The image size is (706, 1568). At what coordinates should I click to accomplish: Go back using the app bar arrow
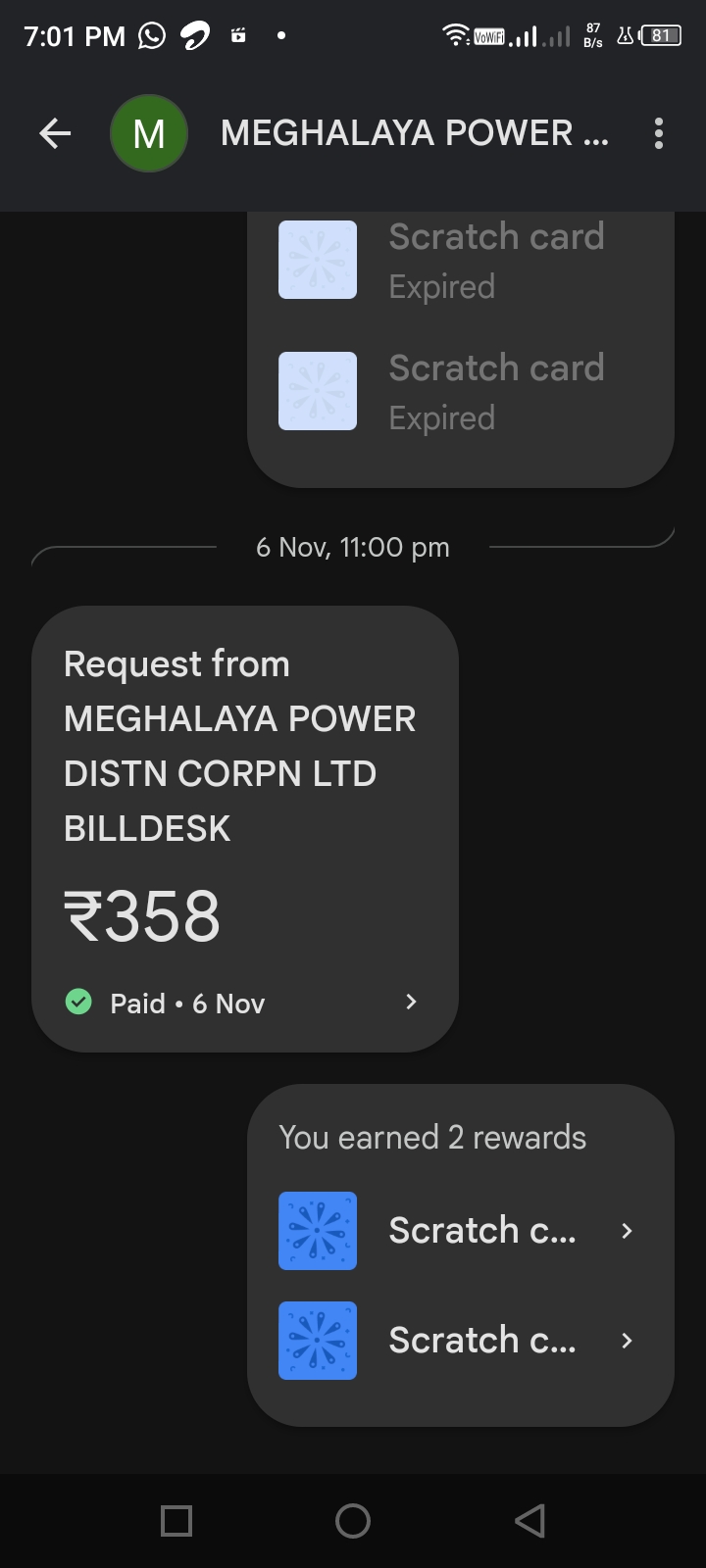pyautogui.click(x=55, y=133)
